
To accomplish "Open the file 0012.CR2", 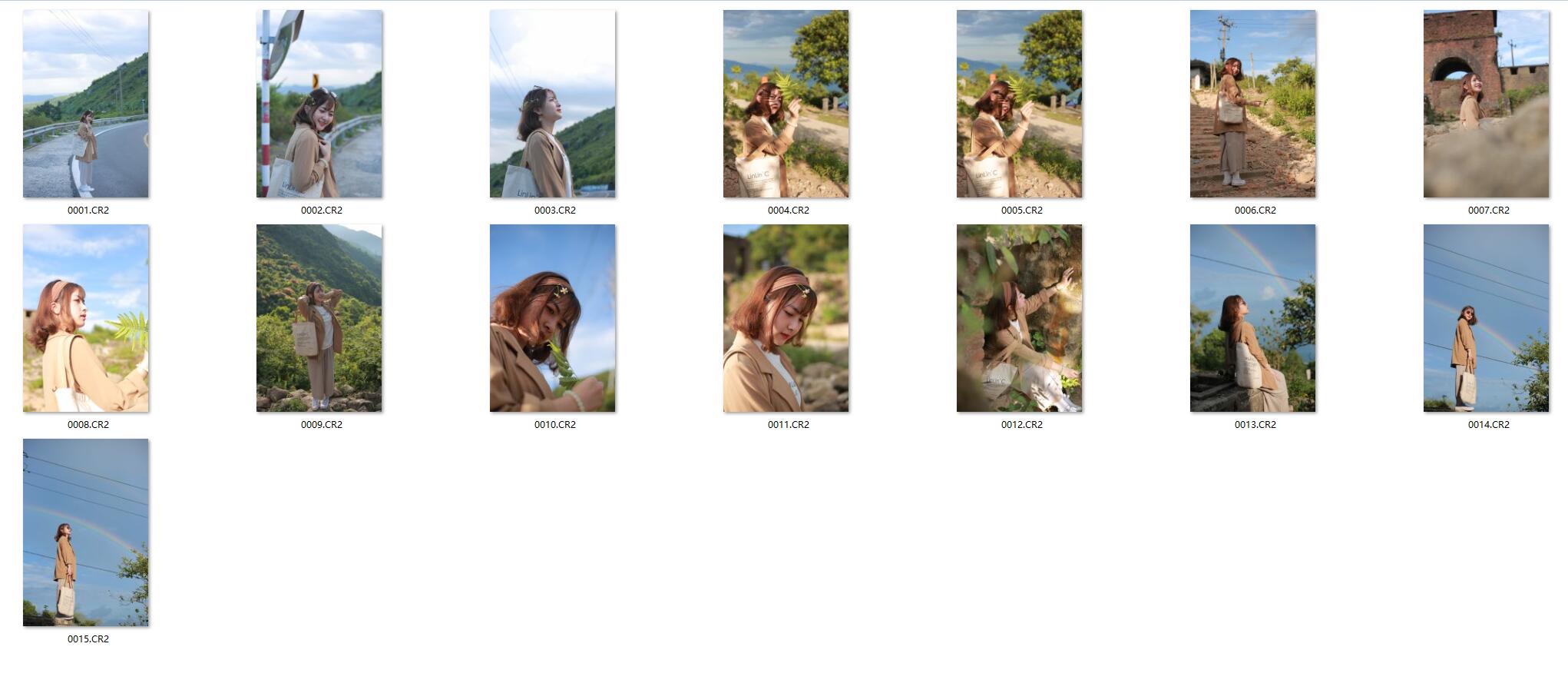I will click(1020, 318).
